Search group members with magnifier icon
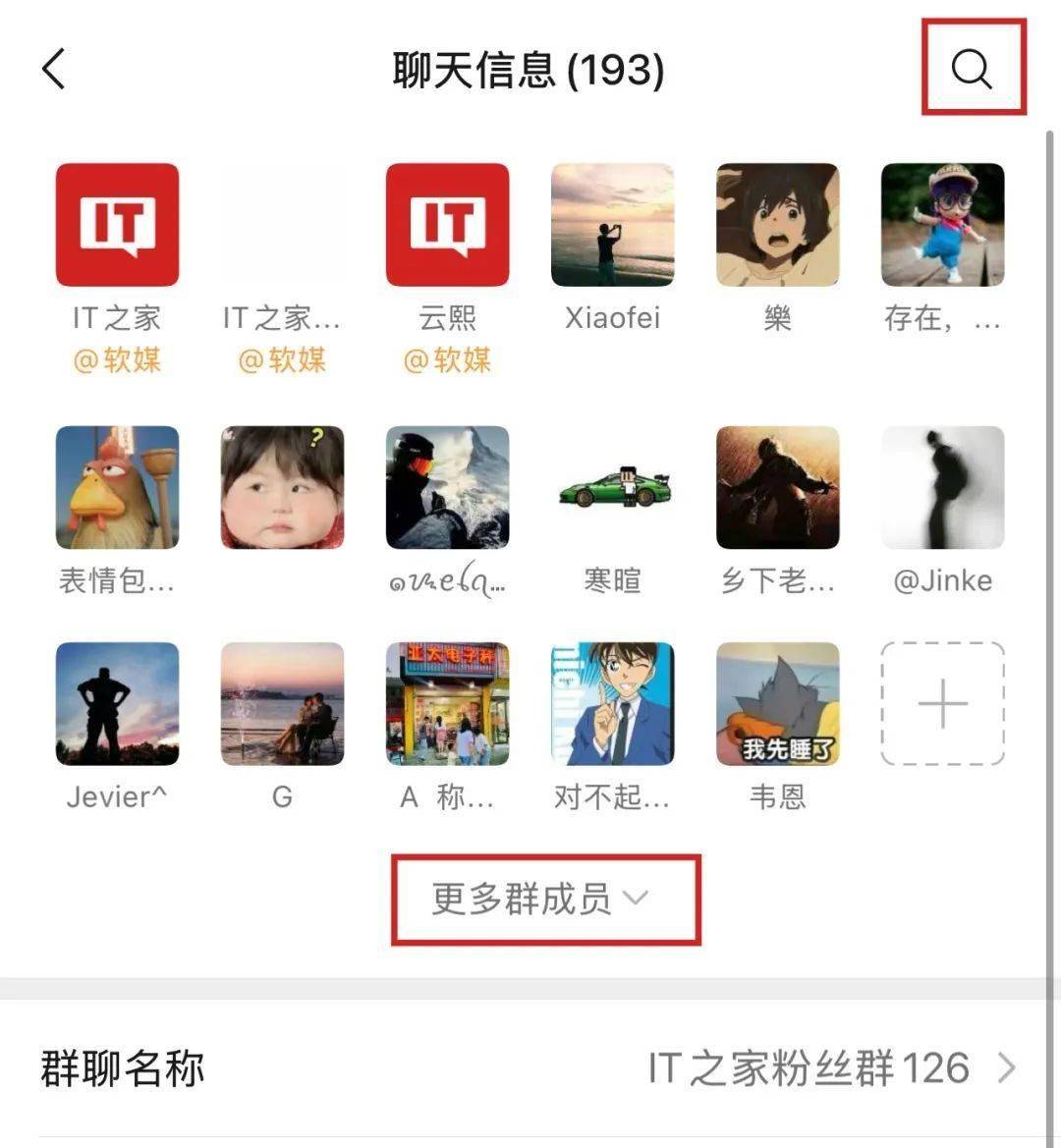This screenshot has width=1061, height=1148. pyautogui.click(x=972, y=69)
